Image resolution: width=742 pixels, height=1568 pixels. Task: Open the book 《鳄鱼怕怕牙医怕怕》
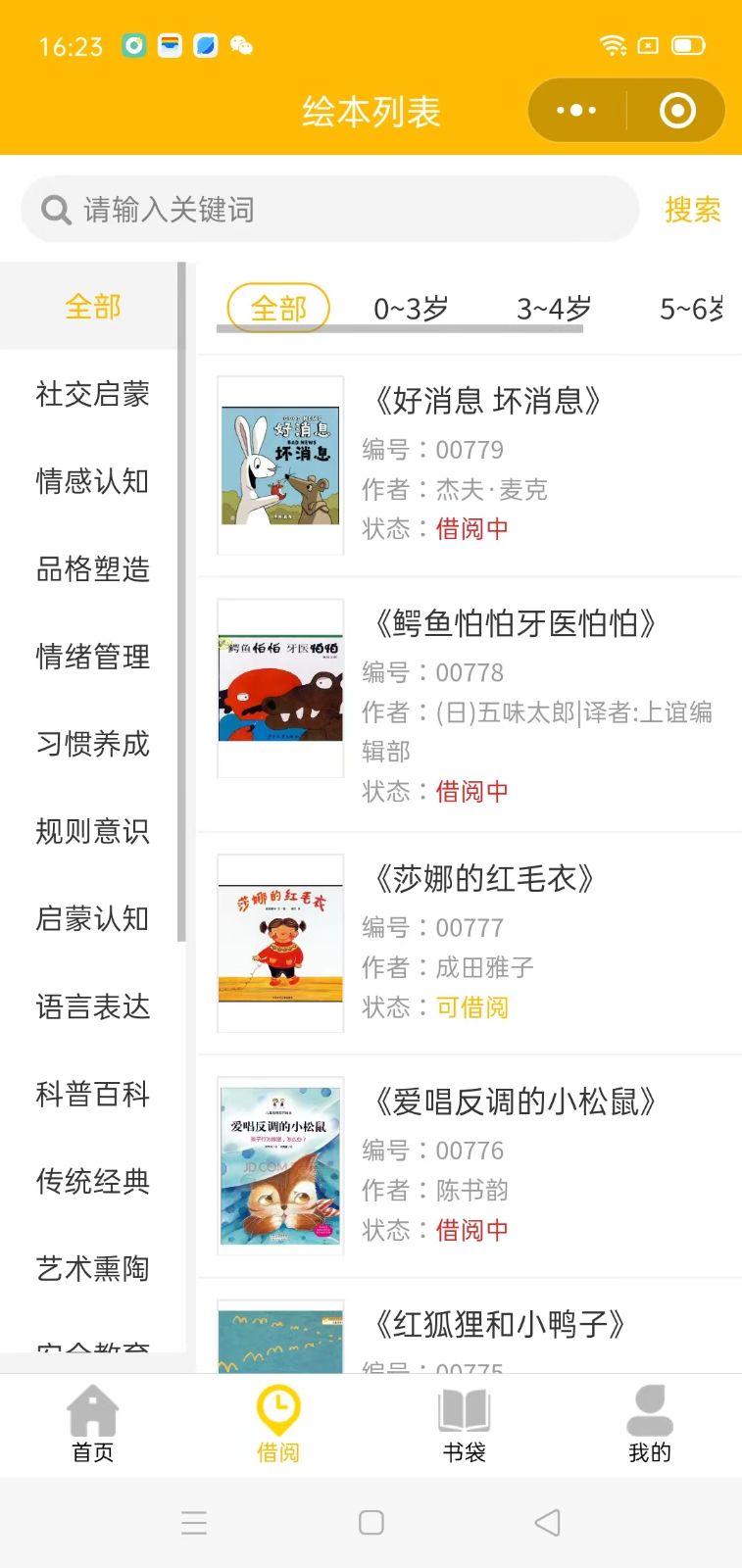click(470, 705)
